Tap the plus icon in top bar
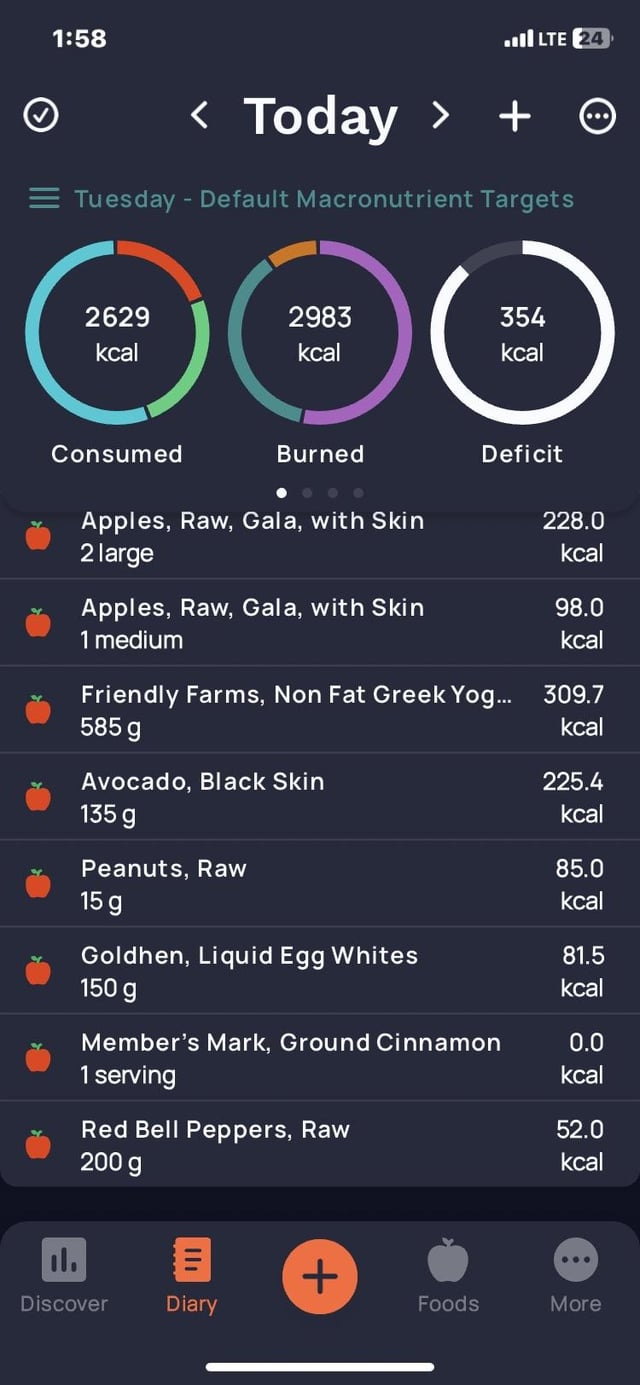640x1385 pixels. 515,117
